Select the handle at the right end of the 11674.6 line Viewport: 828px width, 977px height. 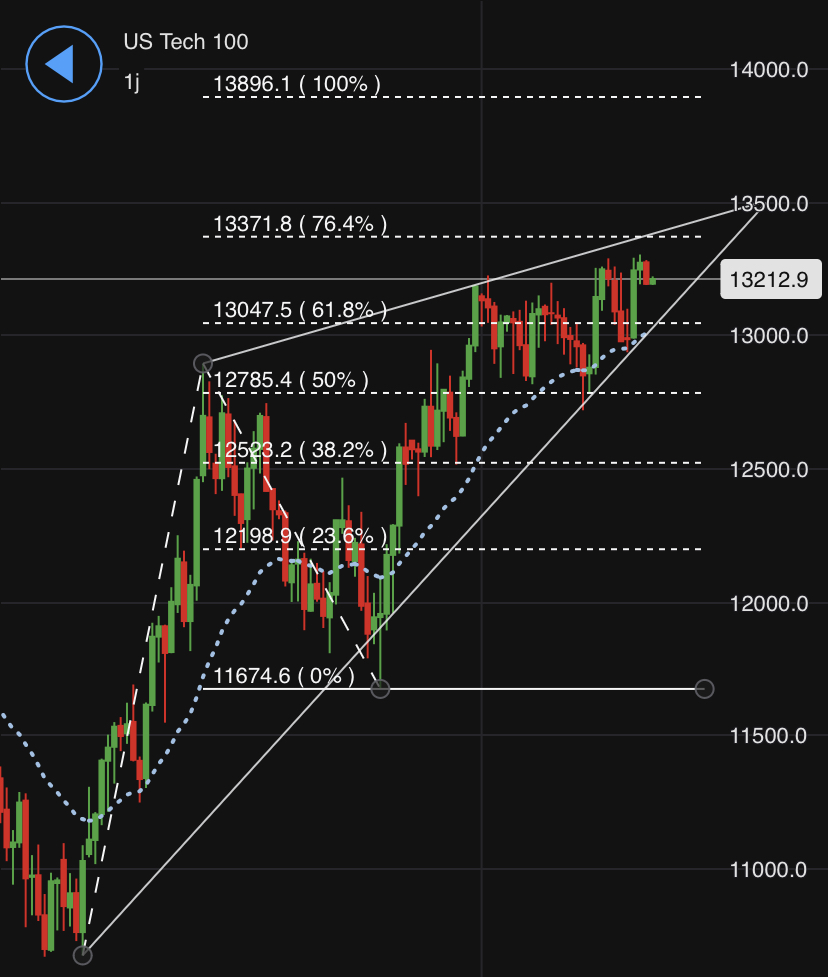[x=705, y=688]
